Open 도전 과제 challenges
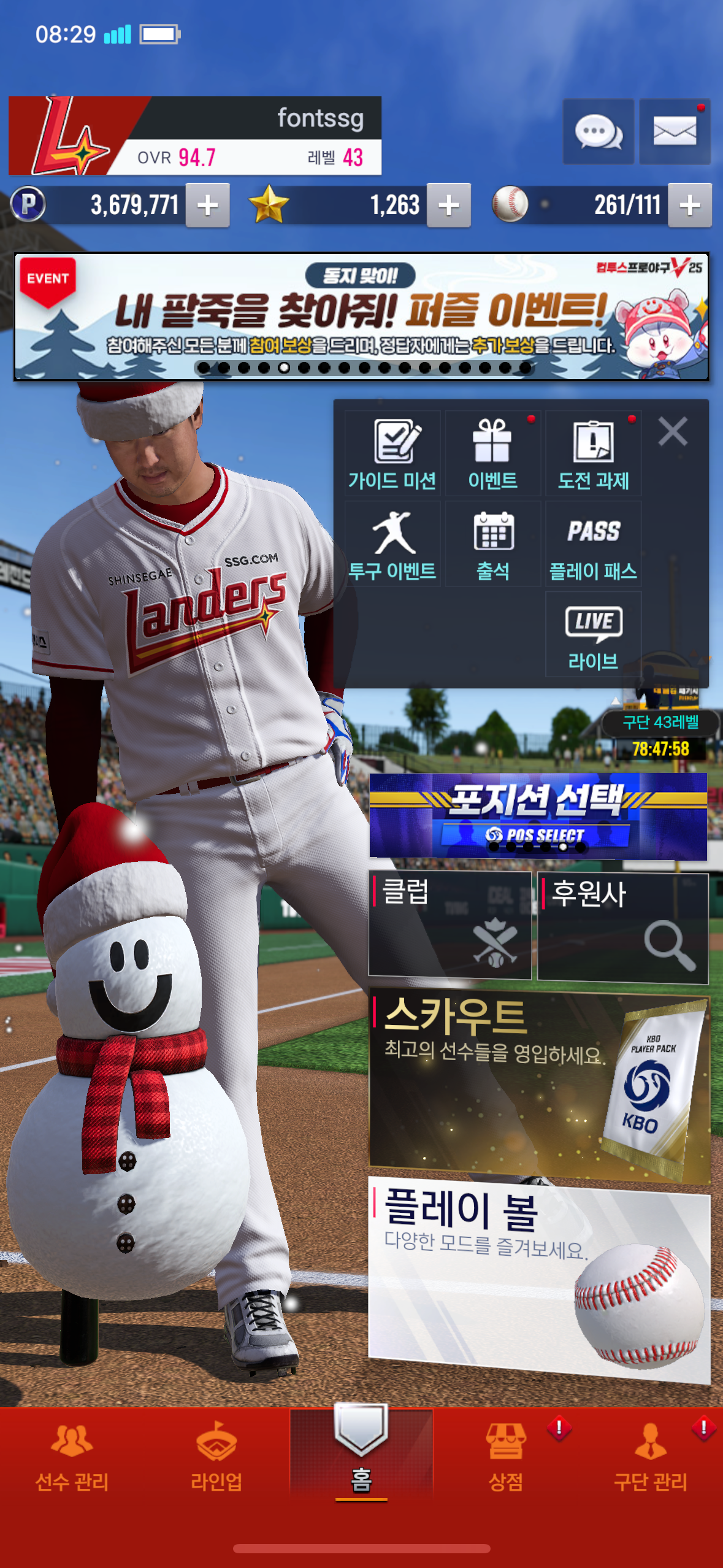 coord(593,454)
